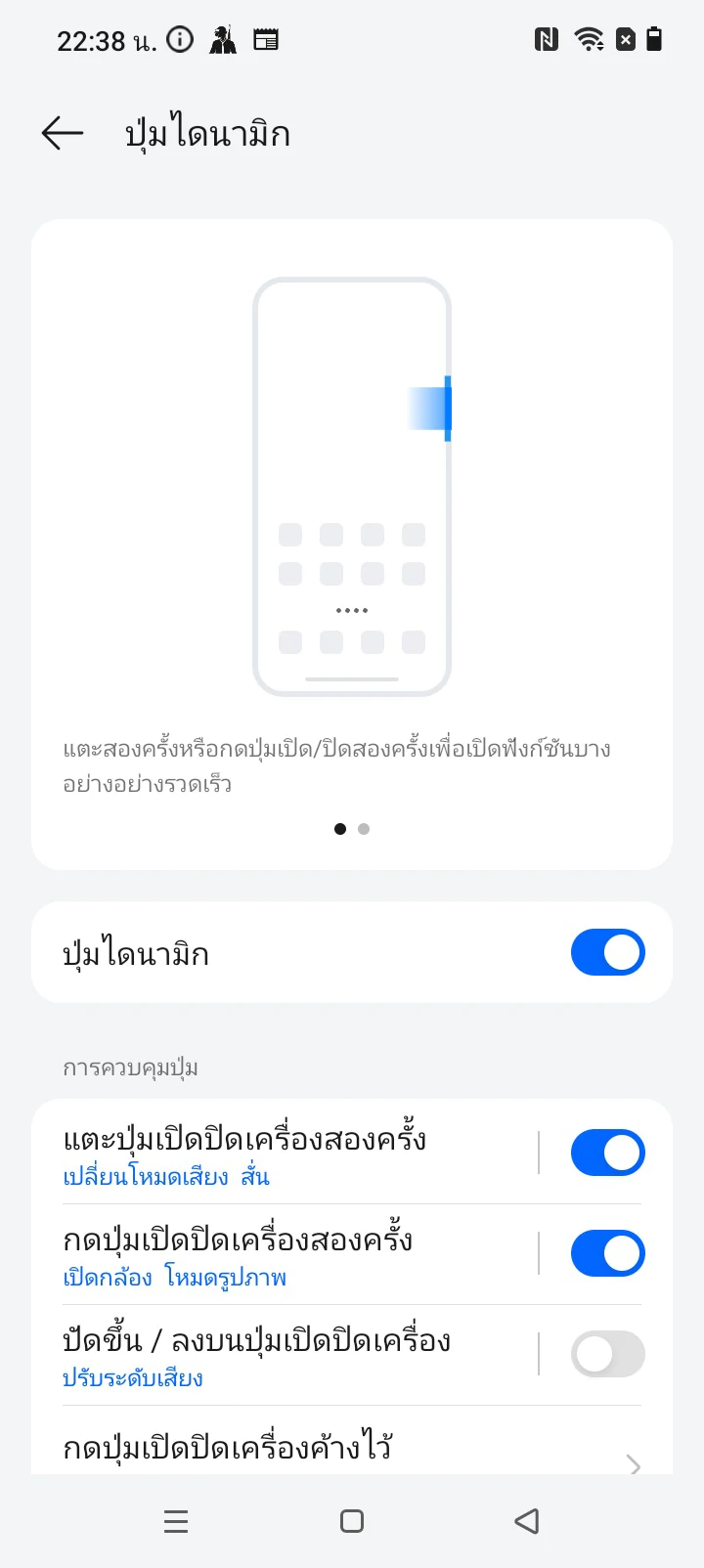Screen dimensions: 704x1568
Task: Open recent apps from navigation bar
Action: point(176,1521)
